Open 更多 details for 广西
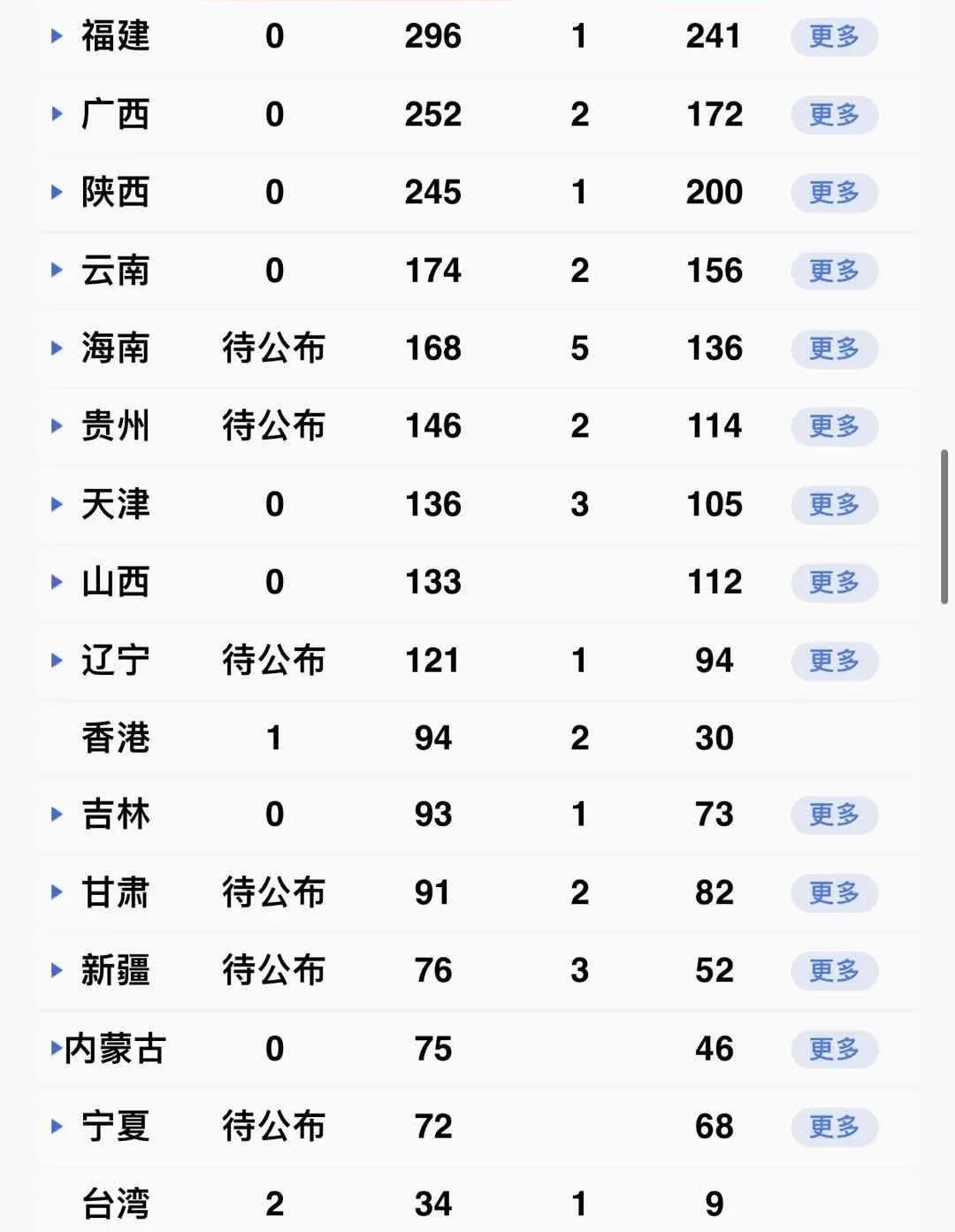Screen dimensions: 955x1232 click(834, 115)
